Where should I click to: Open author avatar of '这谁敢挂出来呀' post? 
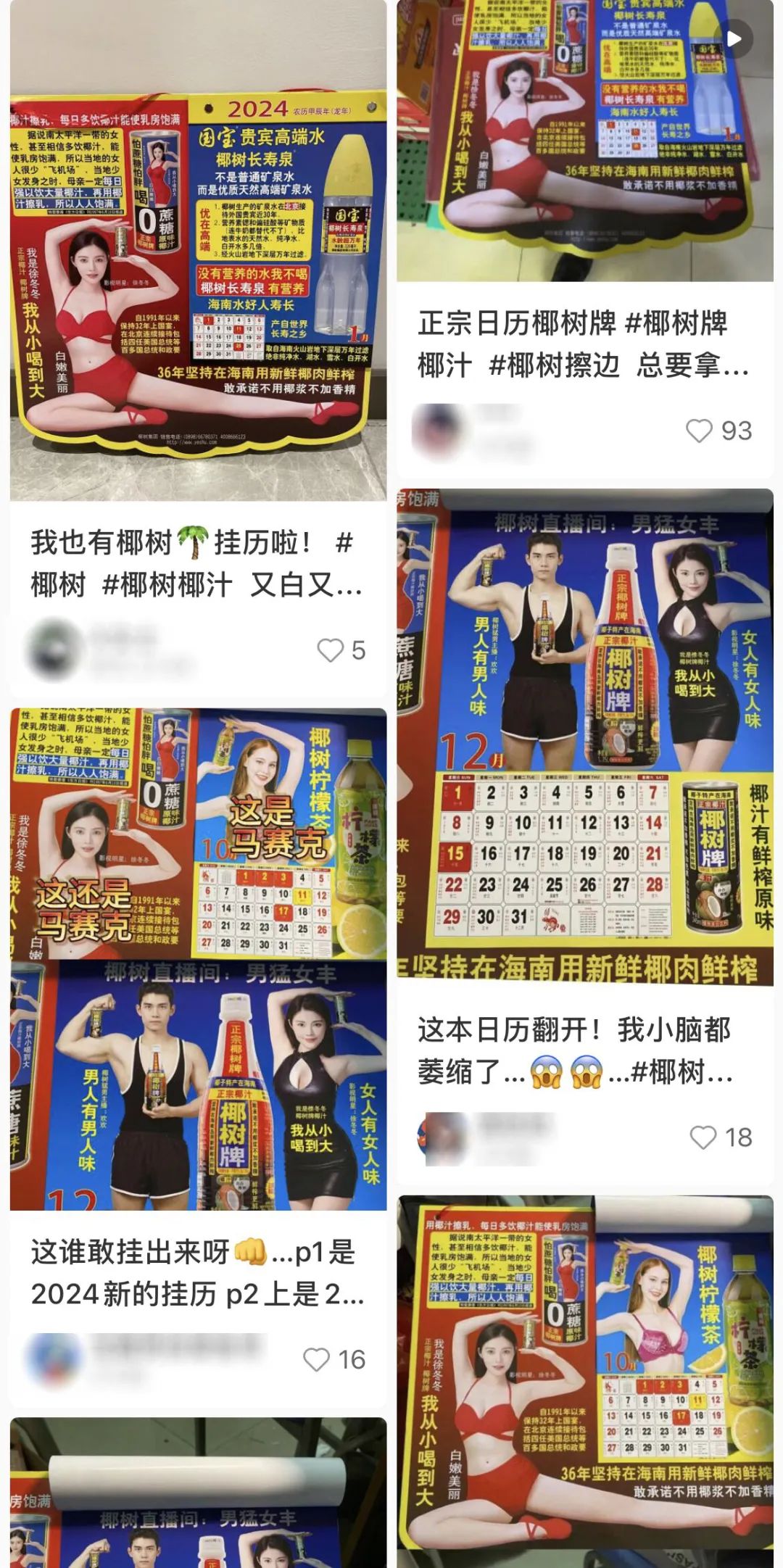click(x=53, y=1359)
